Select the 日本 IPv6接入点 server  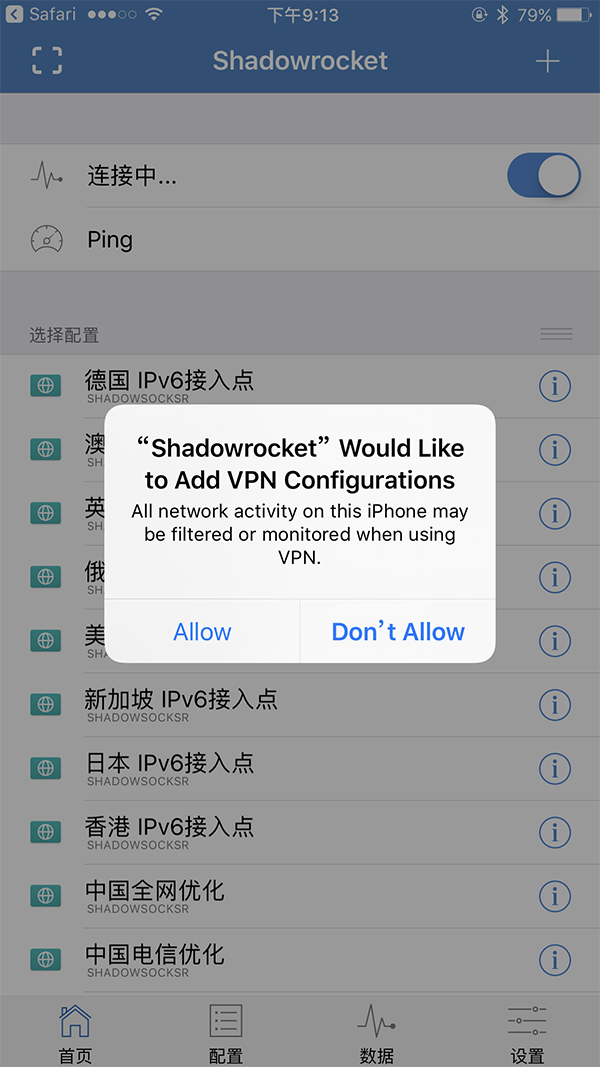pos(300,769)
